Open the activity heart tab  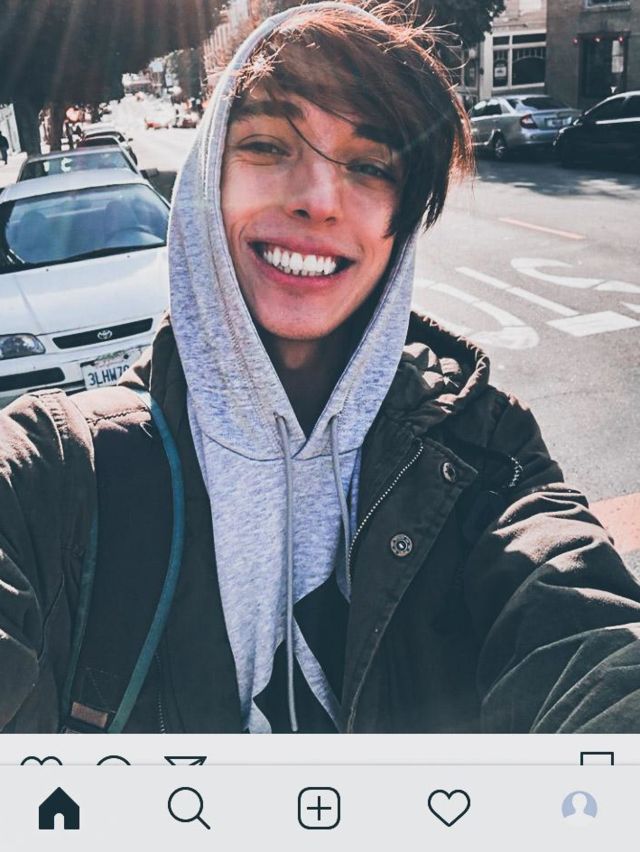[449, 808]
